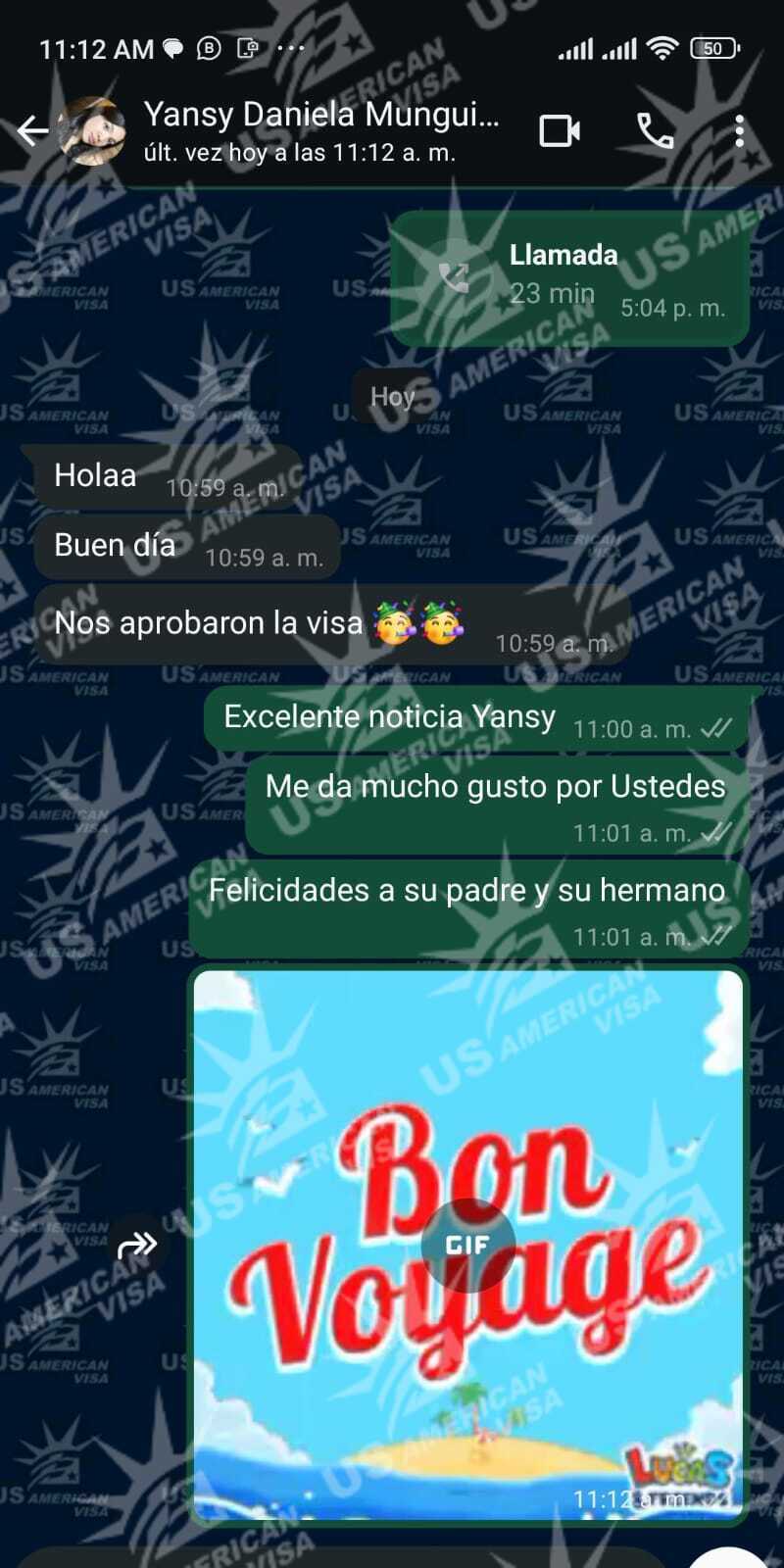Forward the Bon Voyage GIF
The height and width of the screenshot is (1568, 784).
137,1246
